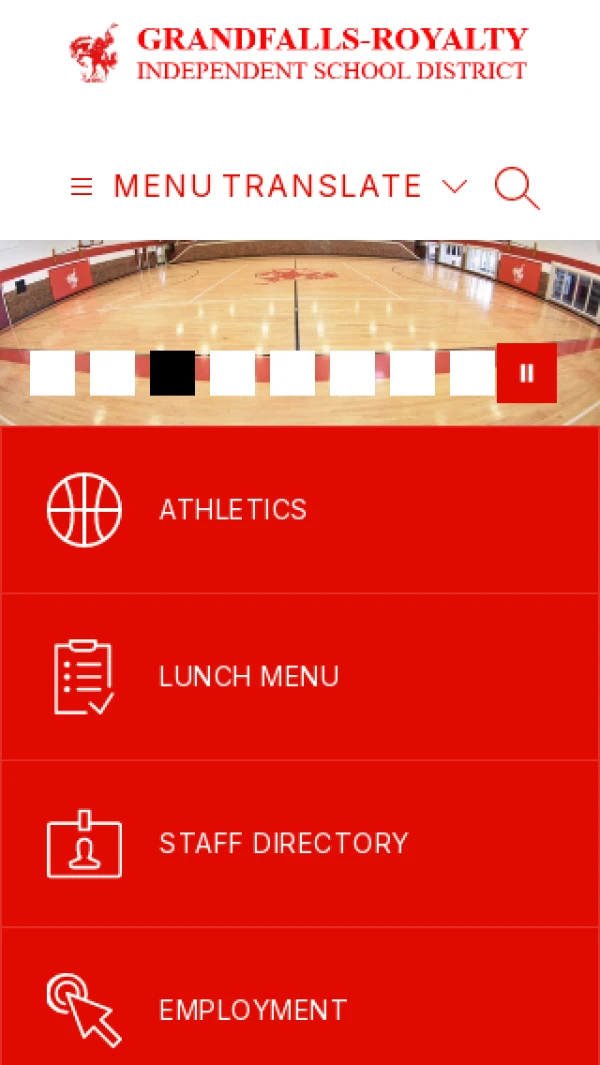
Task: Open the site search
Action: coord(516,187)
